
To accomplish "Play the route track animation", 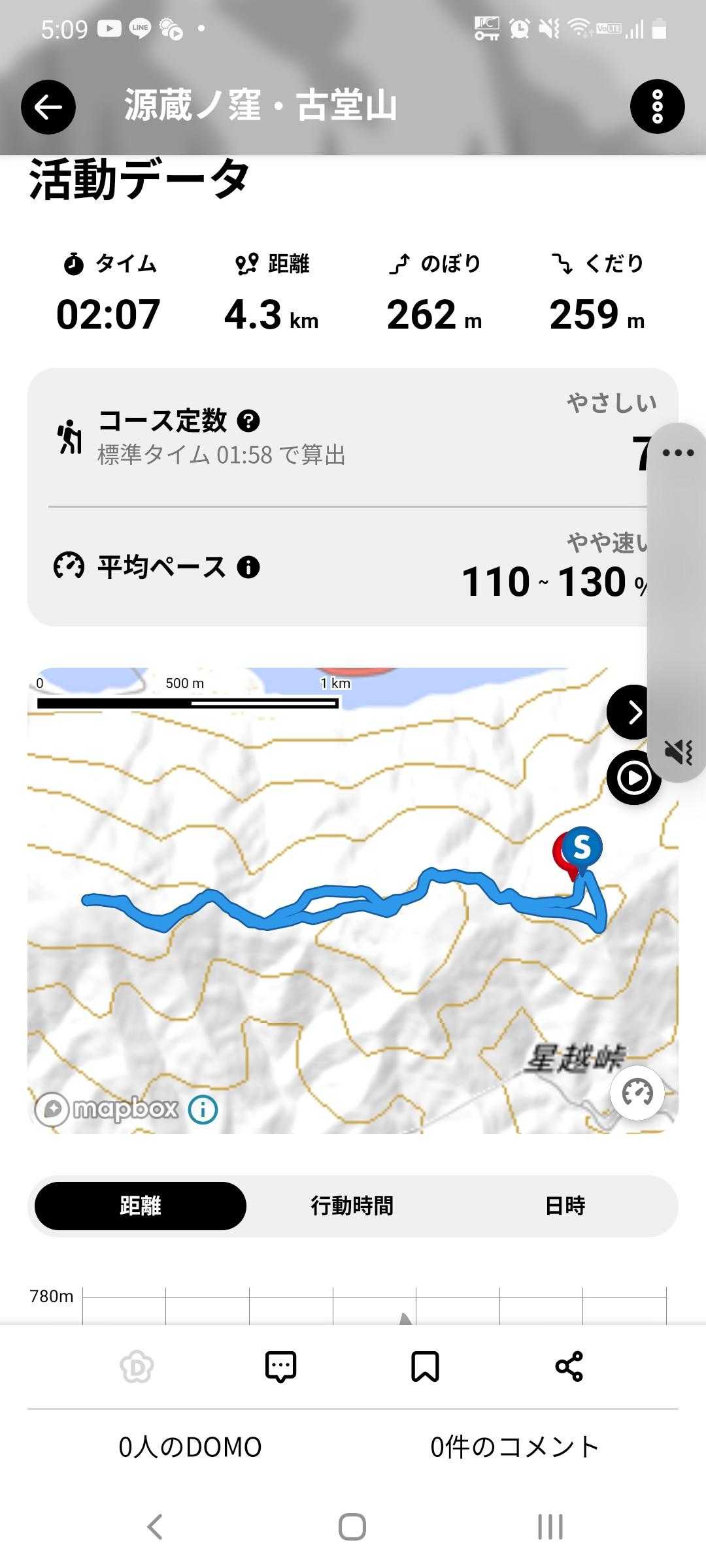I will point(633,778).
